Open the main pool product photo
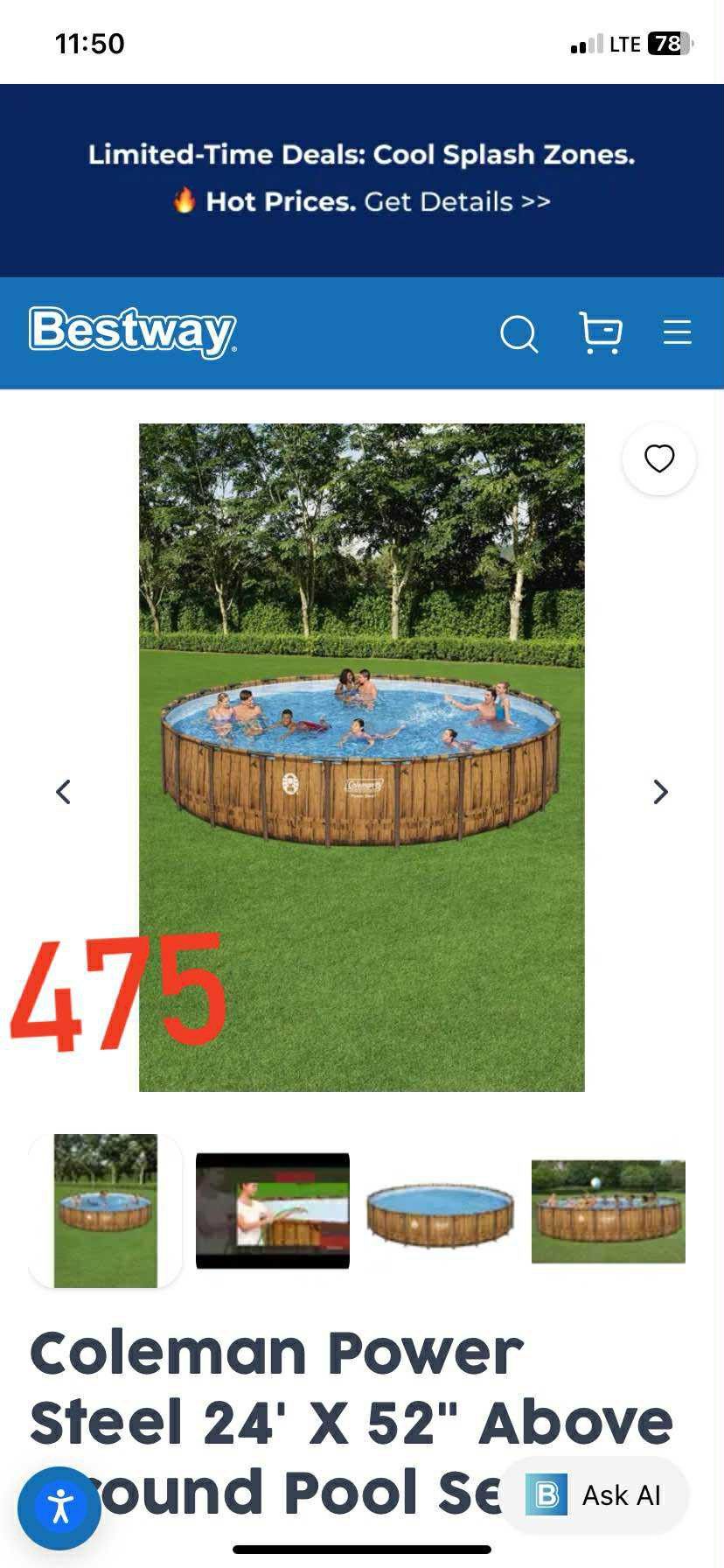This screenshot has width=724, height=1568. 361,757
